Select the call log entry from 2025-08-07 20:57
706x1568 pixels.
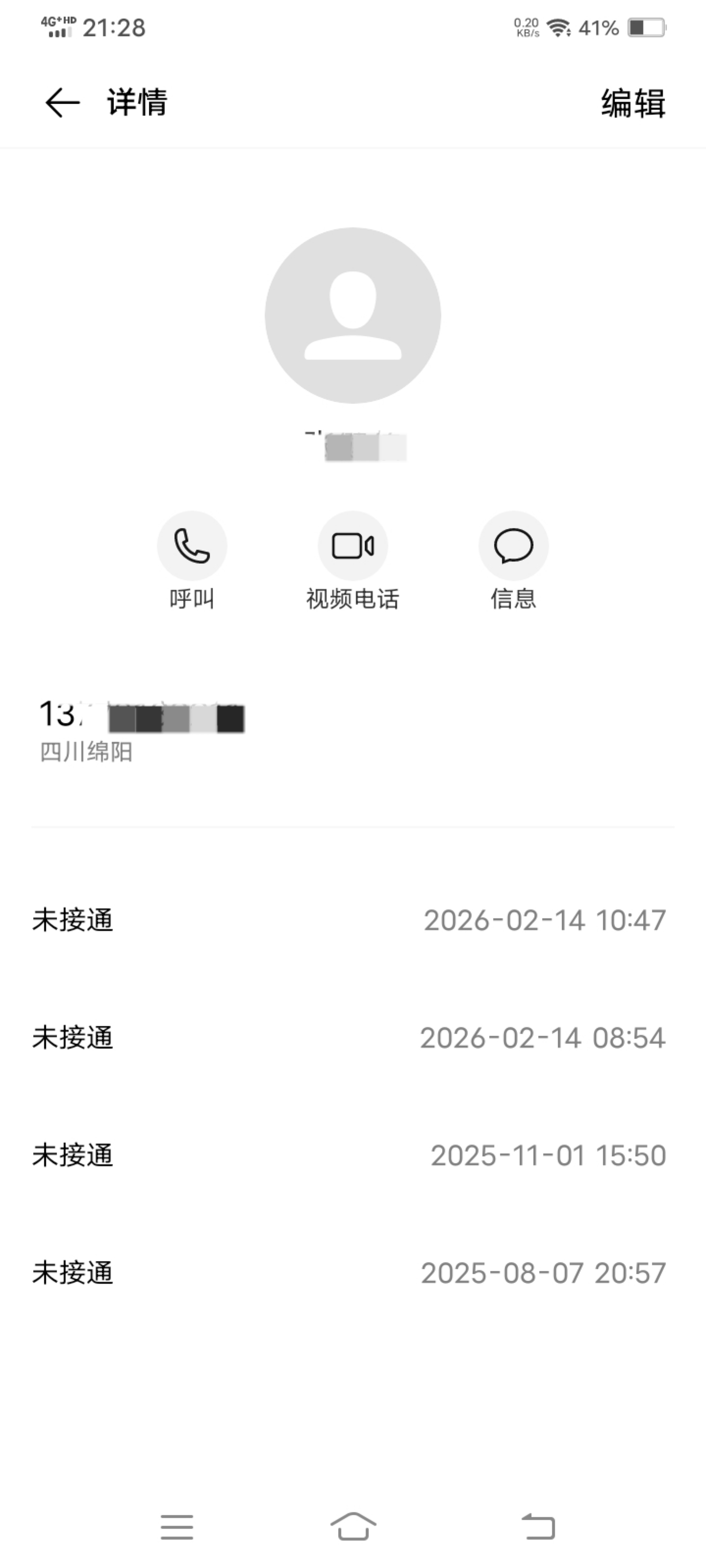[353, 1273]
